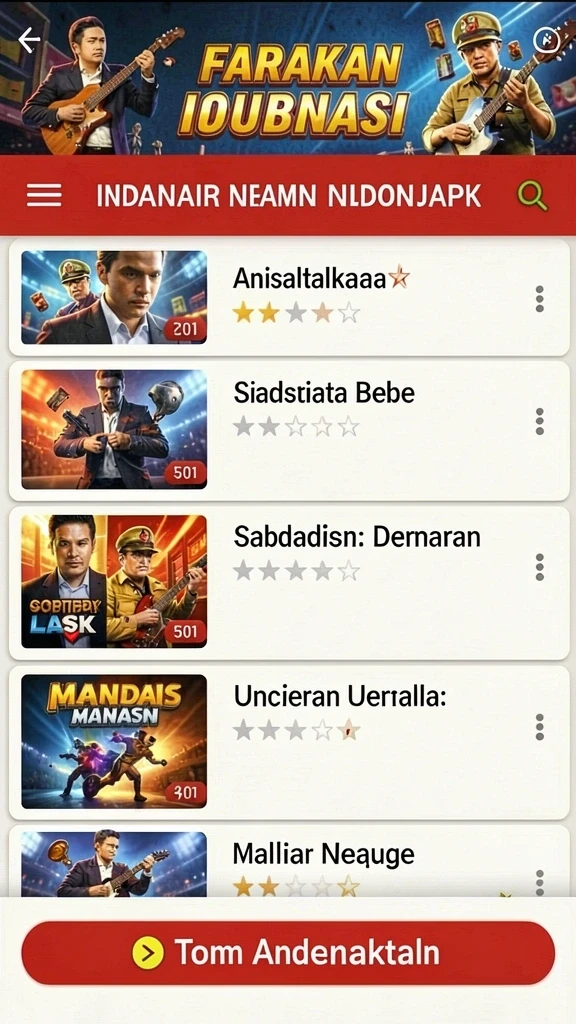Open the Anisaltalkaaa card
This screenshot has height=1024, width=576.
[x=289, y=297]
